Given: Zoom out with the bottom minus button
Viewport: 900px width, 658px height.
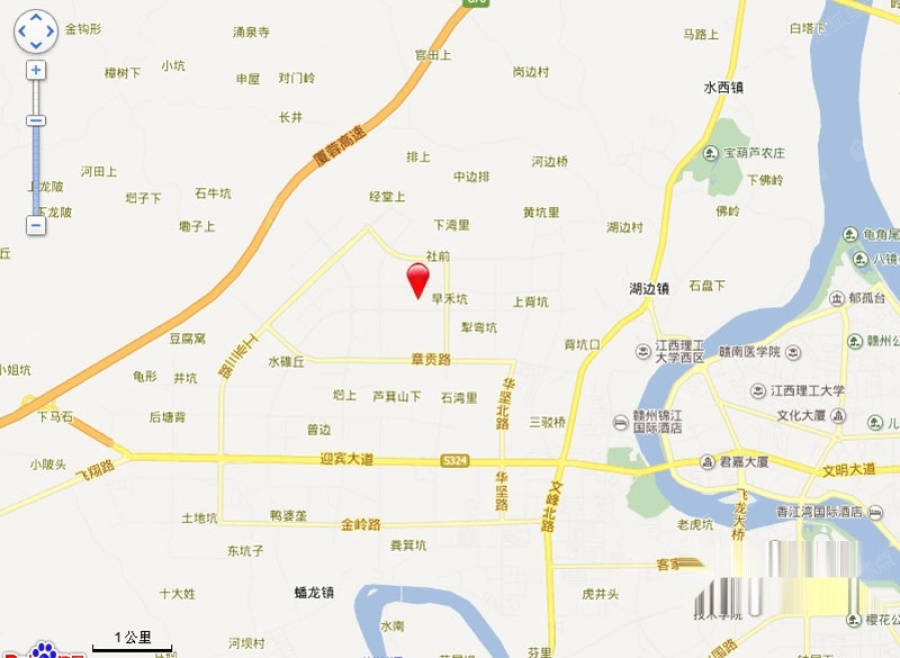Looking at the screenshot, I should [36, 225].
